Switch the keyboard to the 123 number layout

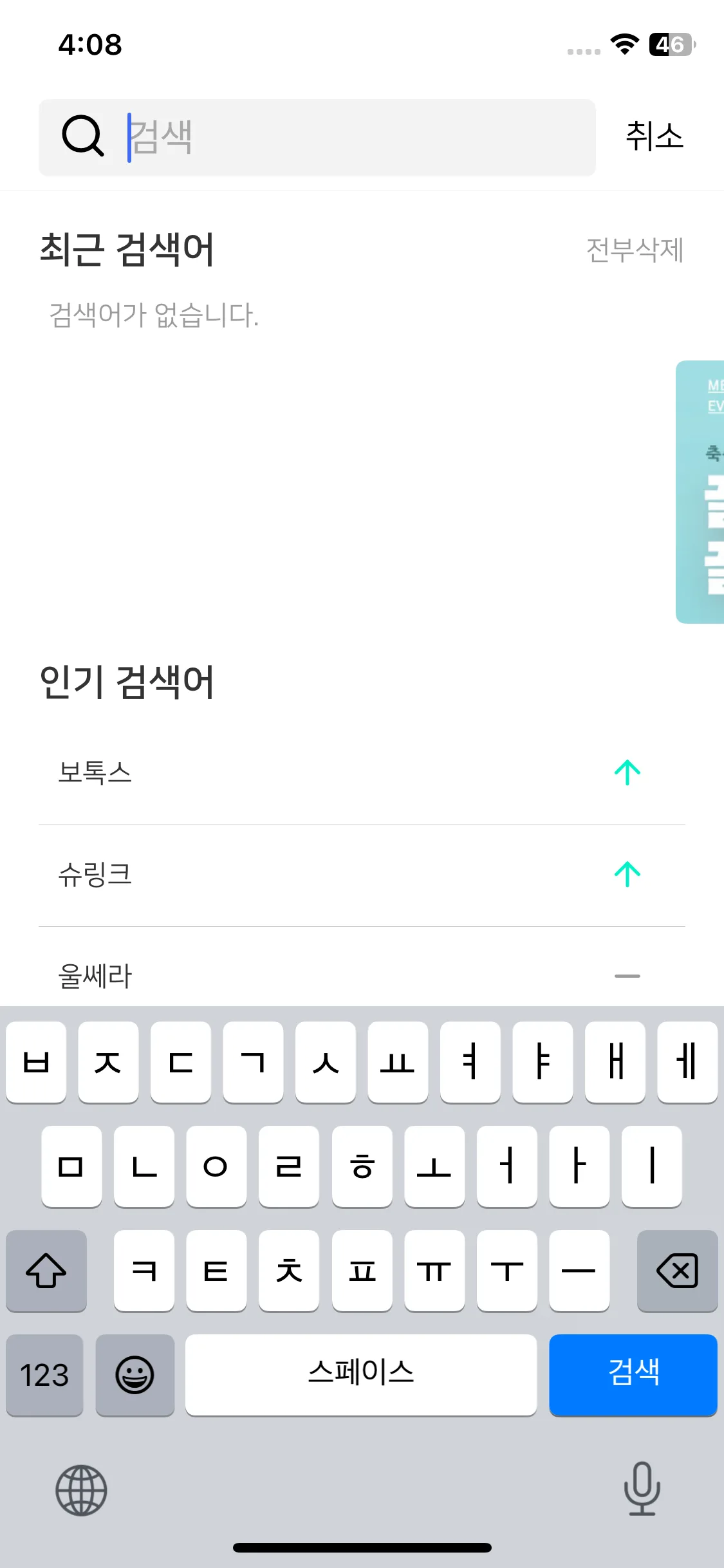(x=44, y=1375)
